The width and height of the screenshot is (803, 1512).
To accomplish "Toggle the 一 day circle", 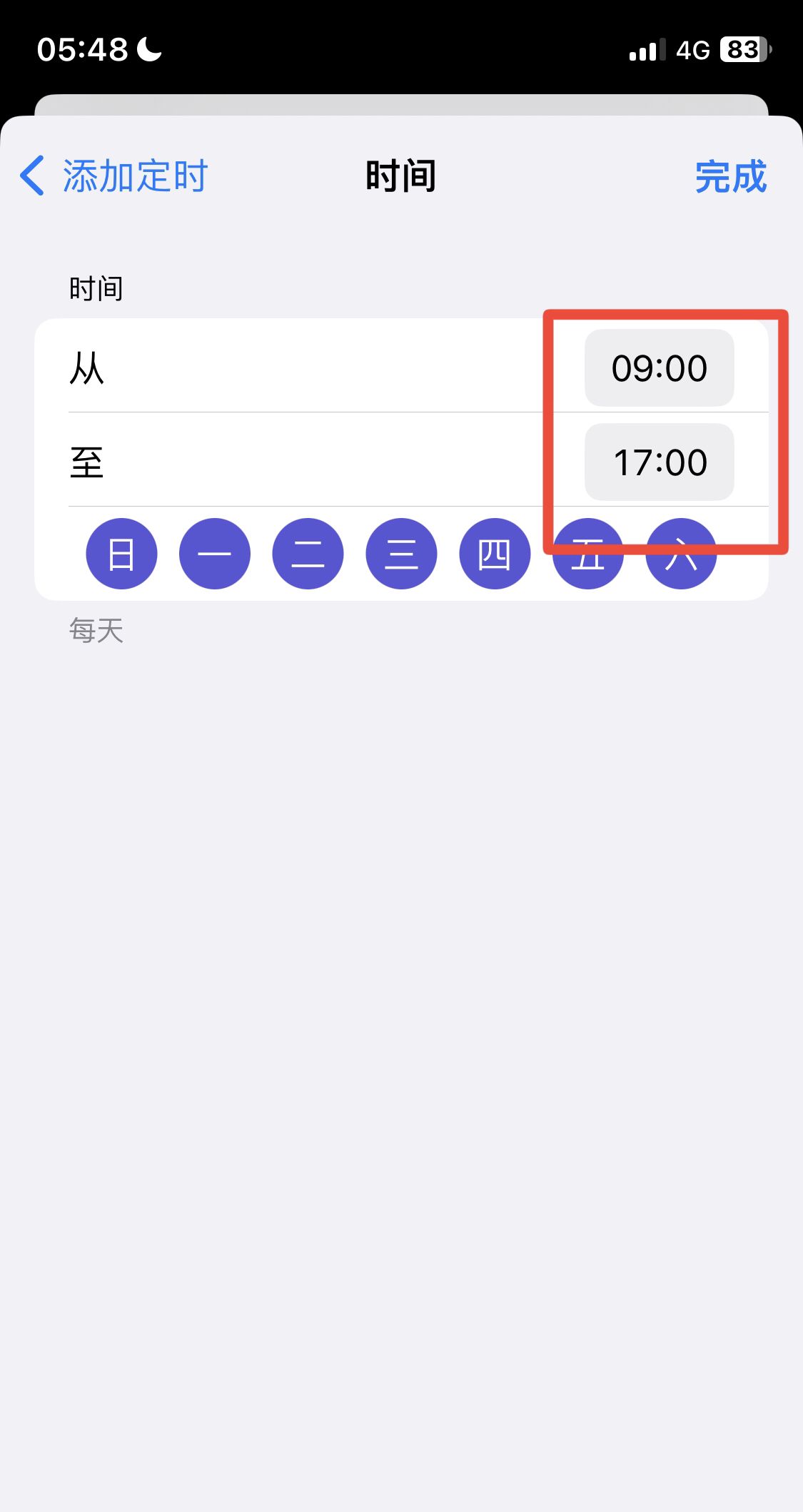I will 215,554.
